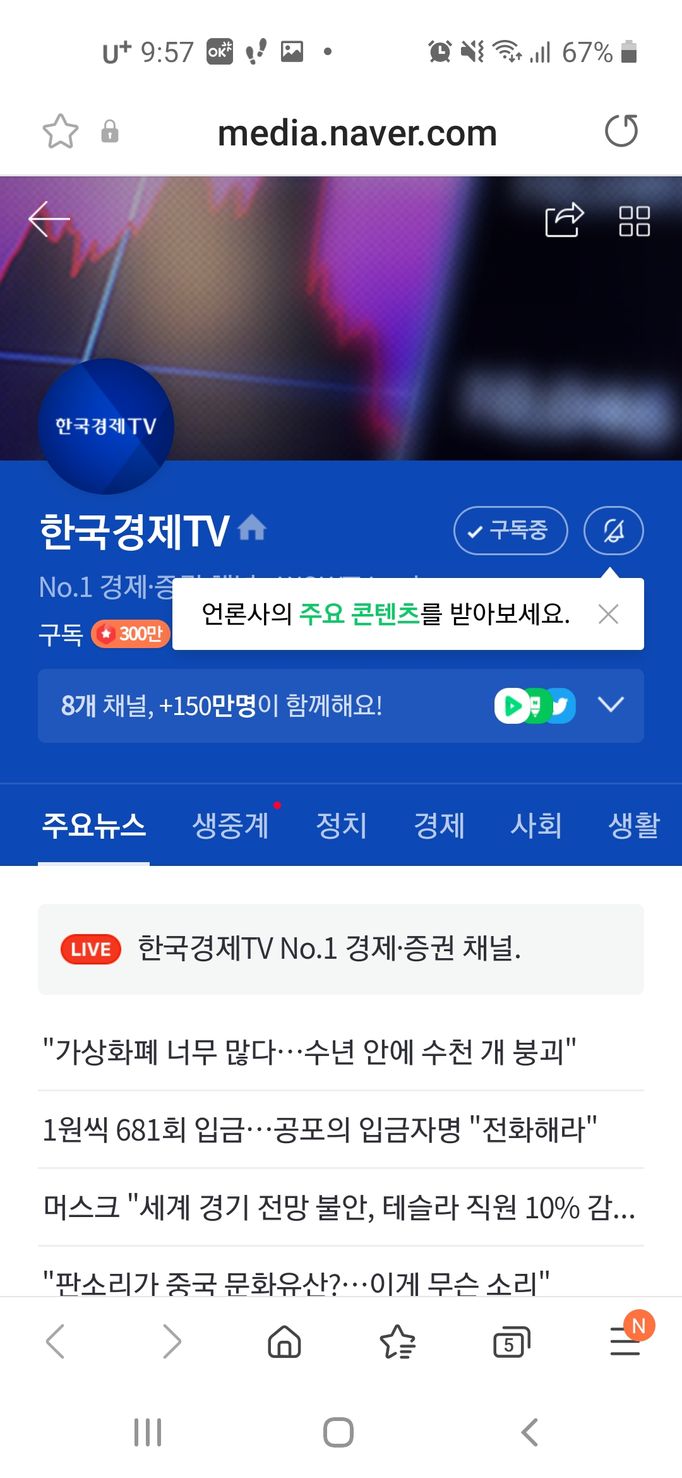Viewport: 682px width, 1478px height.
Task: Open the LIVE 한국경제TV channel banner
Action: pos(340,949)
